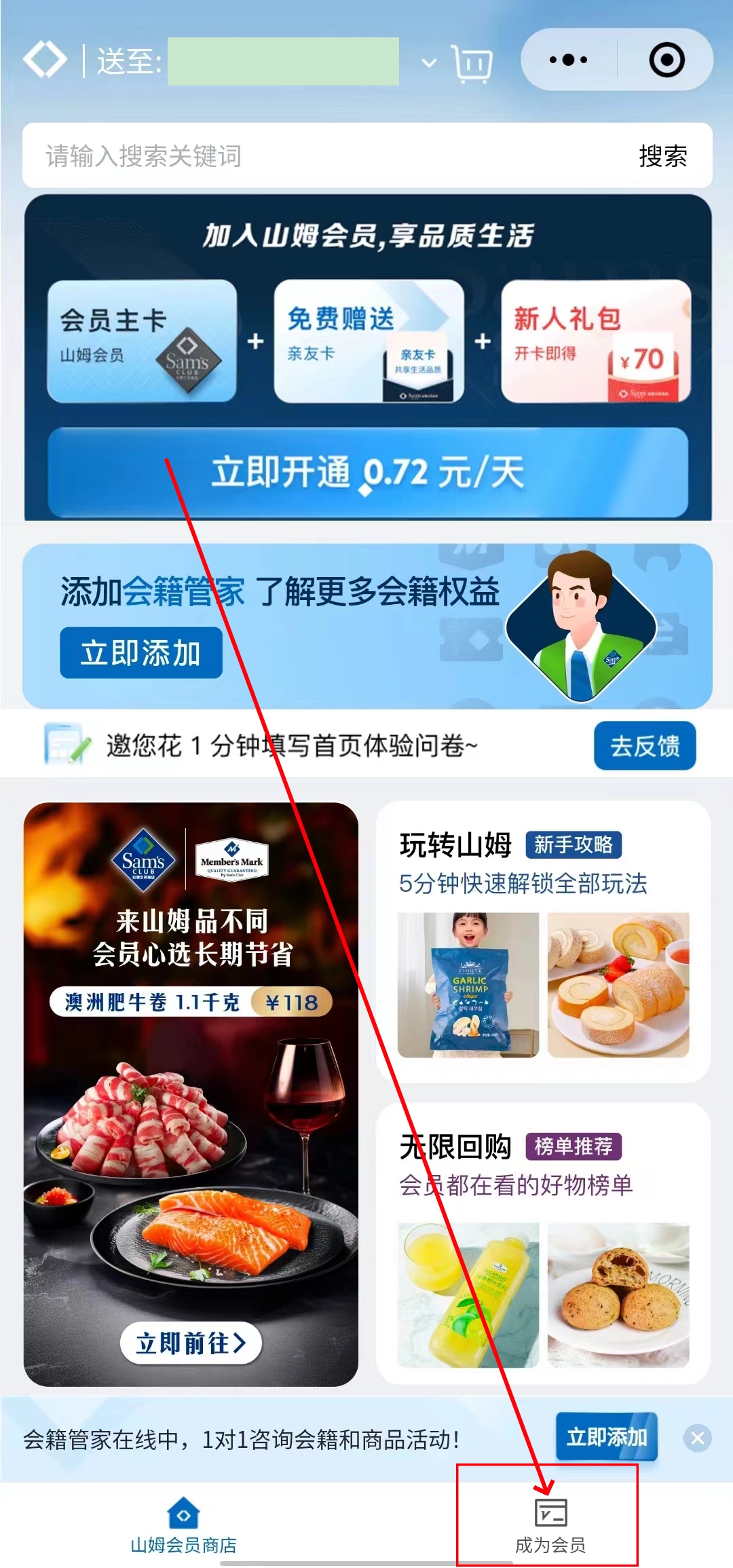Tap 立即添加 in the 会籍管家 banner

(141, 653)
